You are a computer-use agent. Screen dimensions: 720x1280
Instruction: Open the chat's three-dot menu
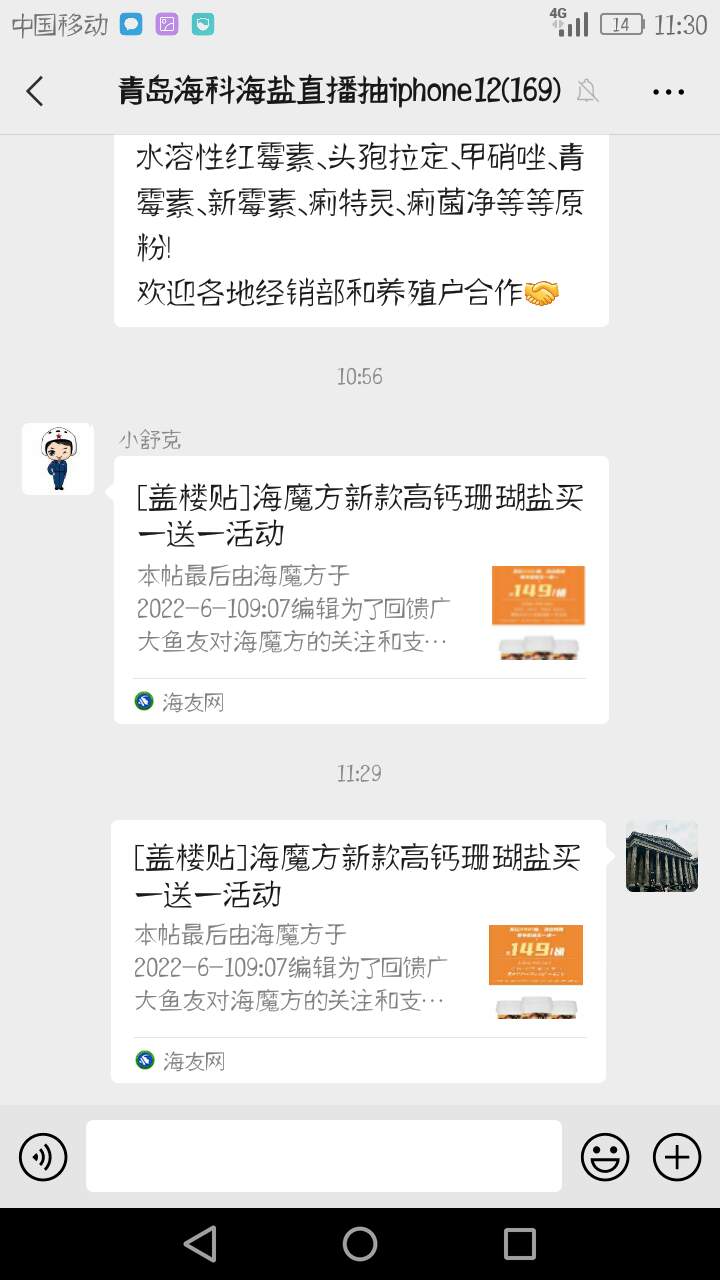(668, 91)
